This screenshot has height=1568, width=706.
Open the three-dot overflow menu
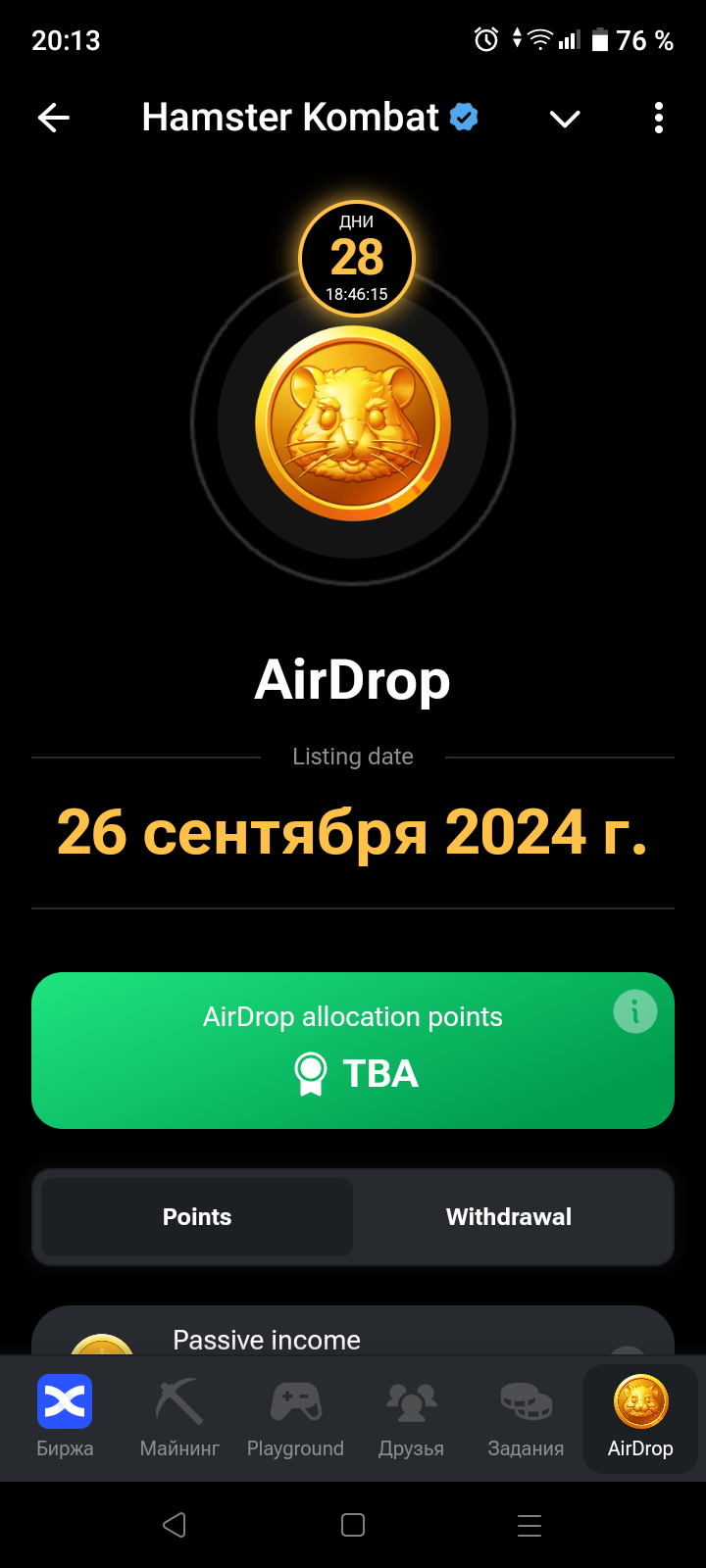pyautogui.click(x=658, y=119)
